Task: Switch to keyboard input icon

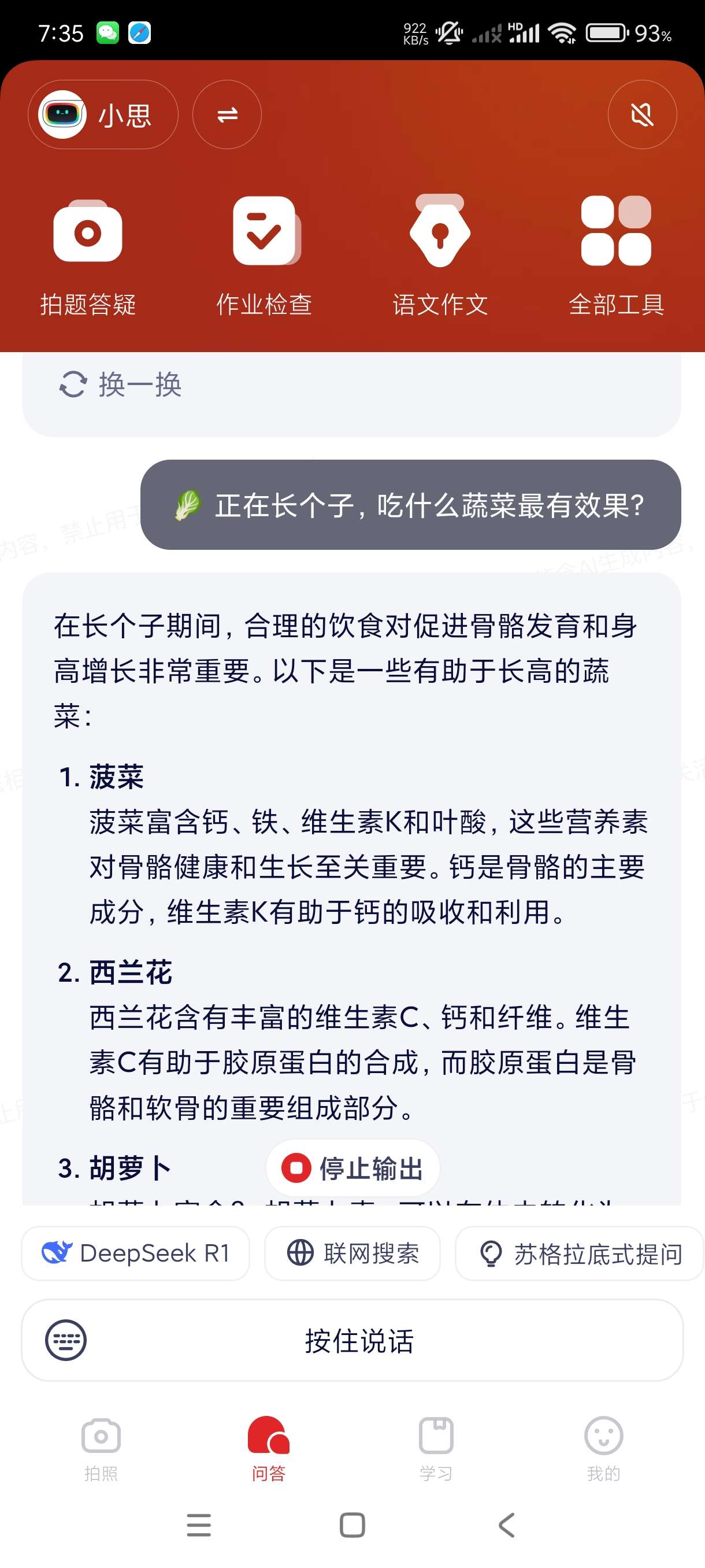Action: point(66,1340)
